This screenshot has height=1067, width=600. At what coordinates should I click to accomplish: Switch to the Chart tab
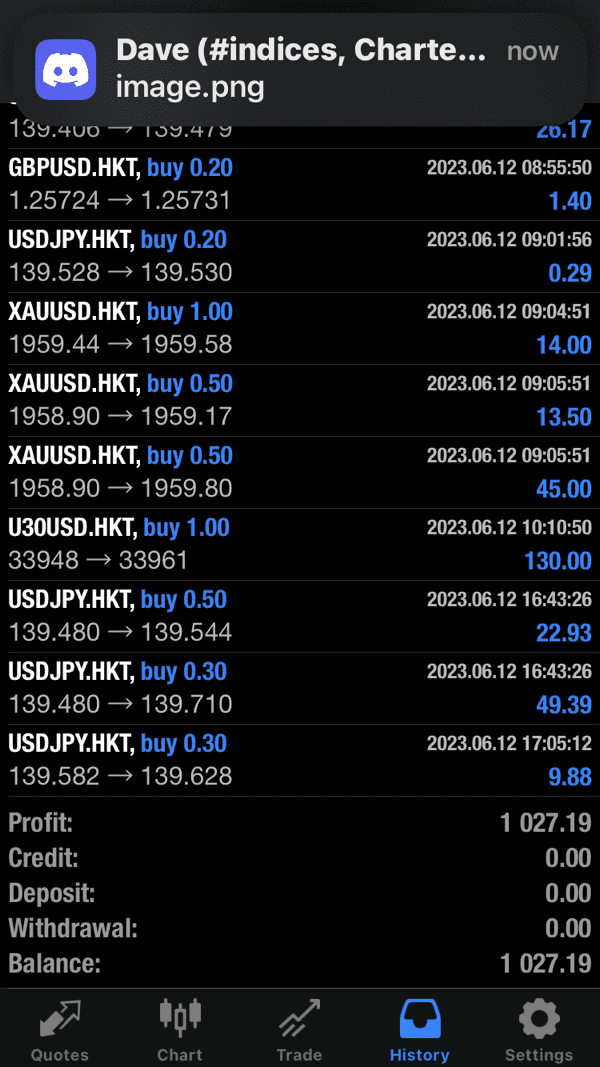point(180,1030)
